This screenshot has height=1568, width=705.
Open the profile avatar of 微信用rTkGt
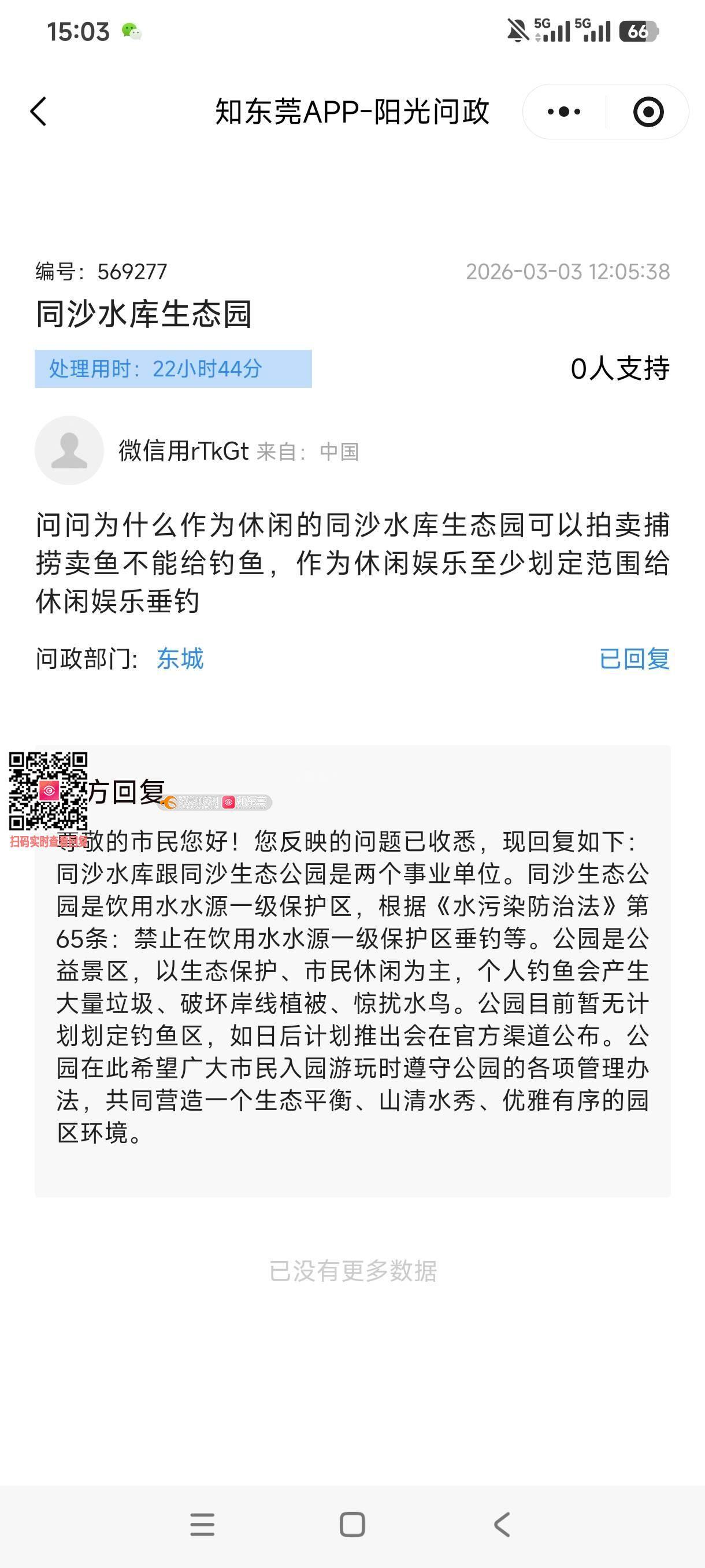pos(69,450)
